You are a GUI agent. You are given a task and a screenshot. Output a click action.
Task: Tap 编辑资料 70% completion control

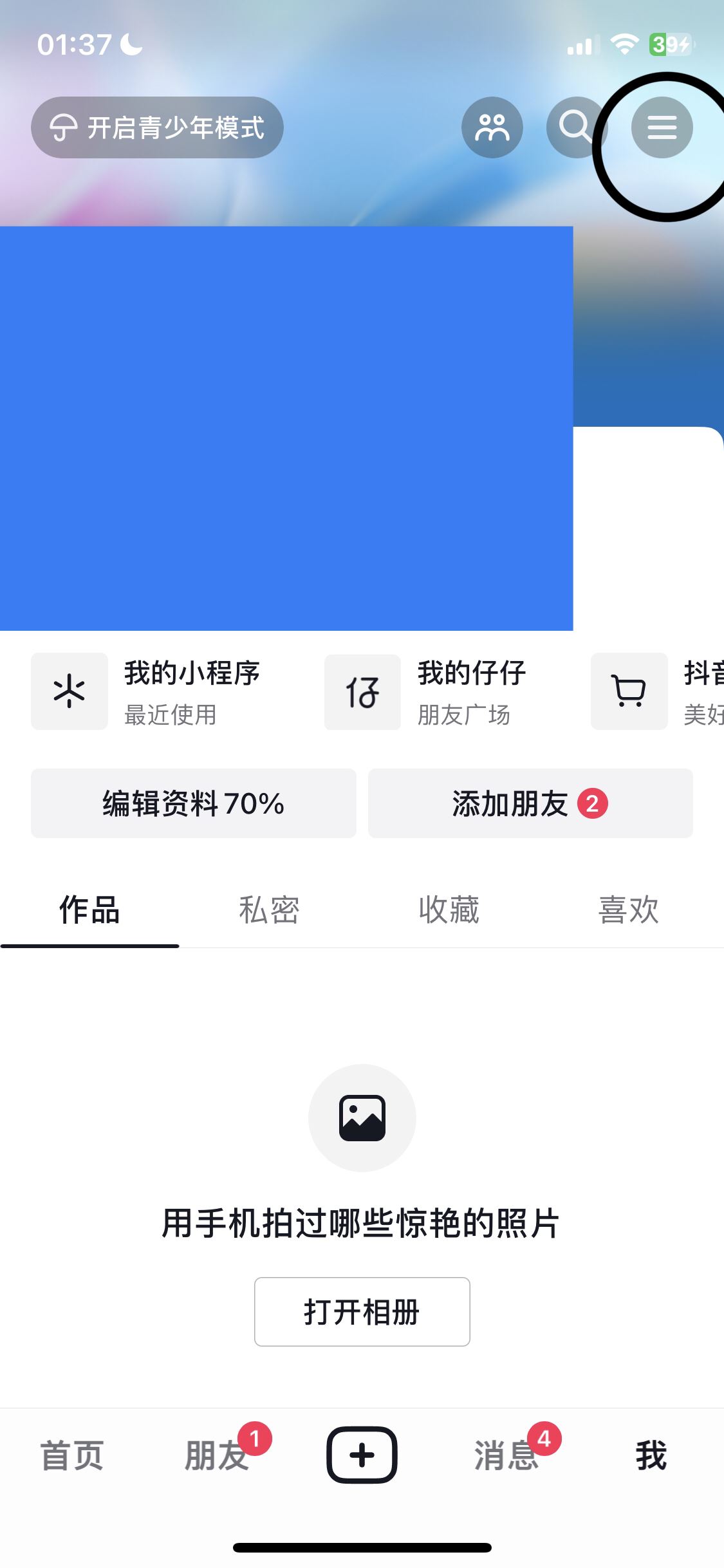[193, 803]
